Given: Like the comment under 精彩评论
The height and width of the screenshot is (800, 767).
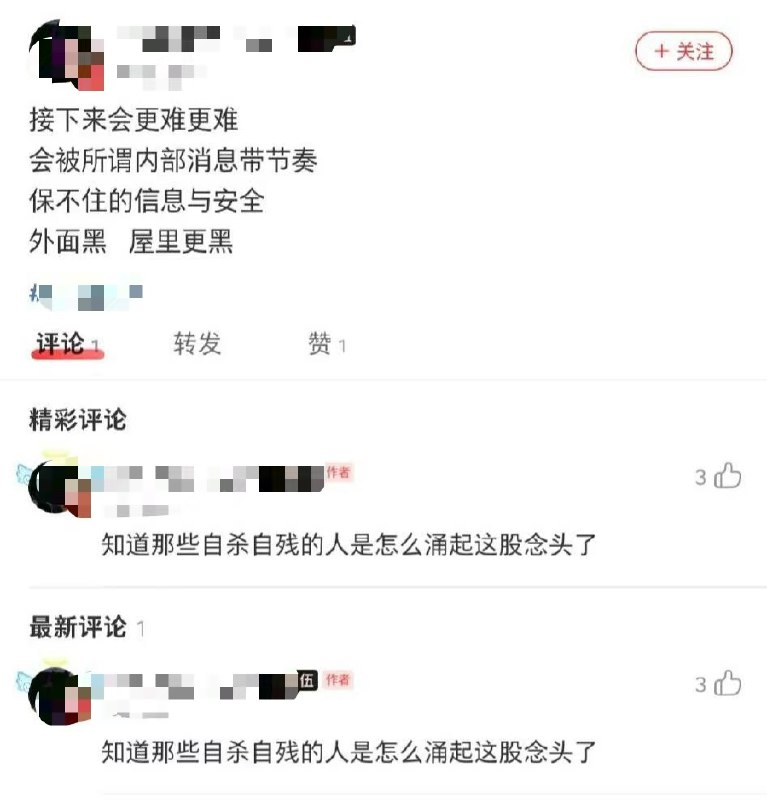Looking at the screenshot, I should 728,477.
